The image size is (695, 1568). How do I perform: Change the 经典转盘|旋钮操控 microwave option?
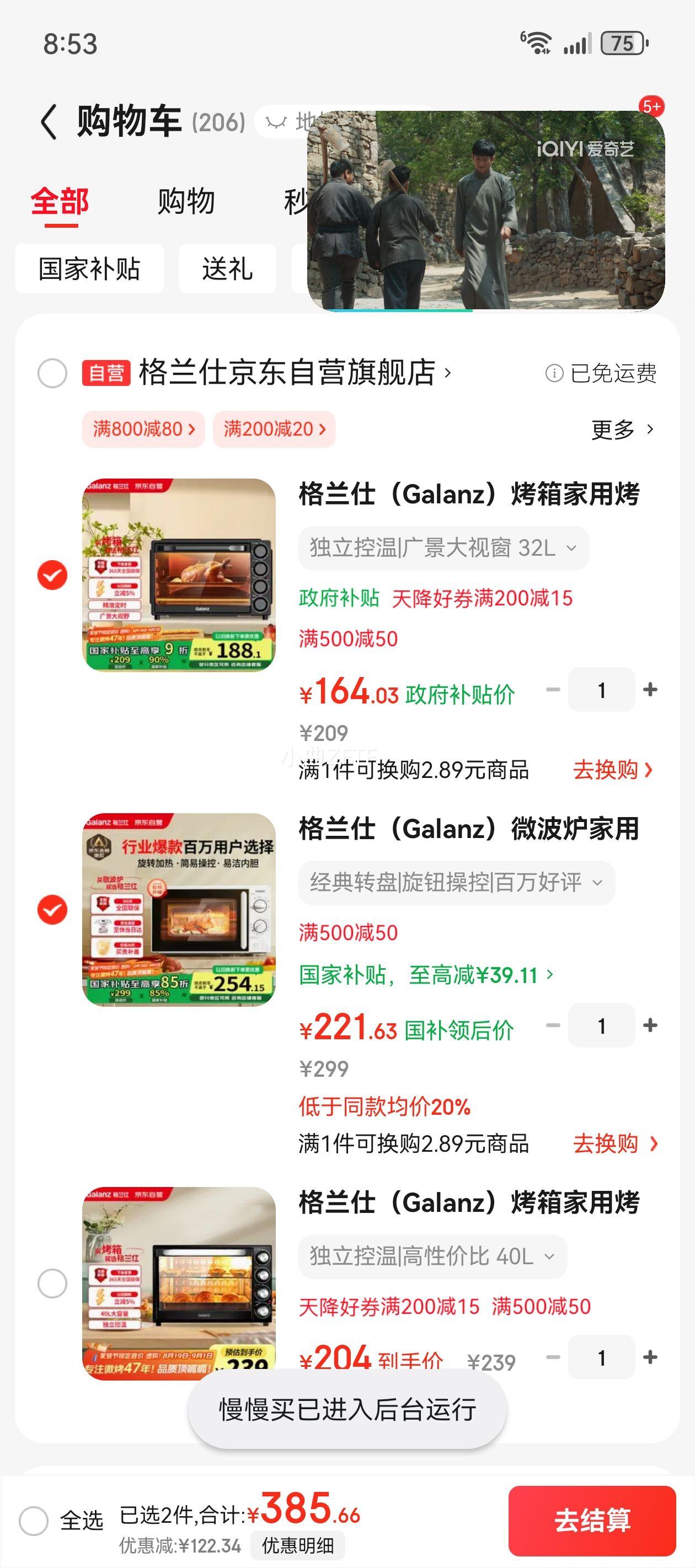tap(456, 883)
